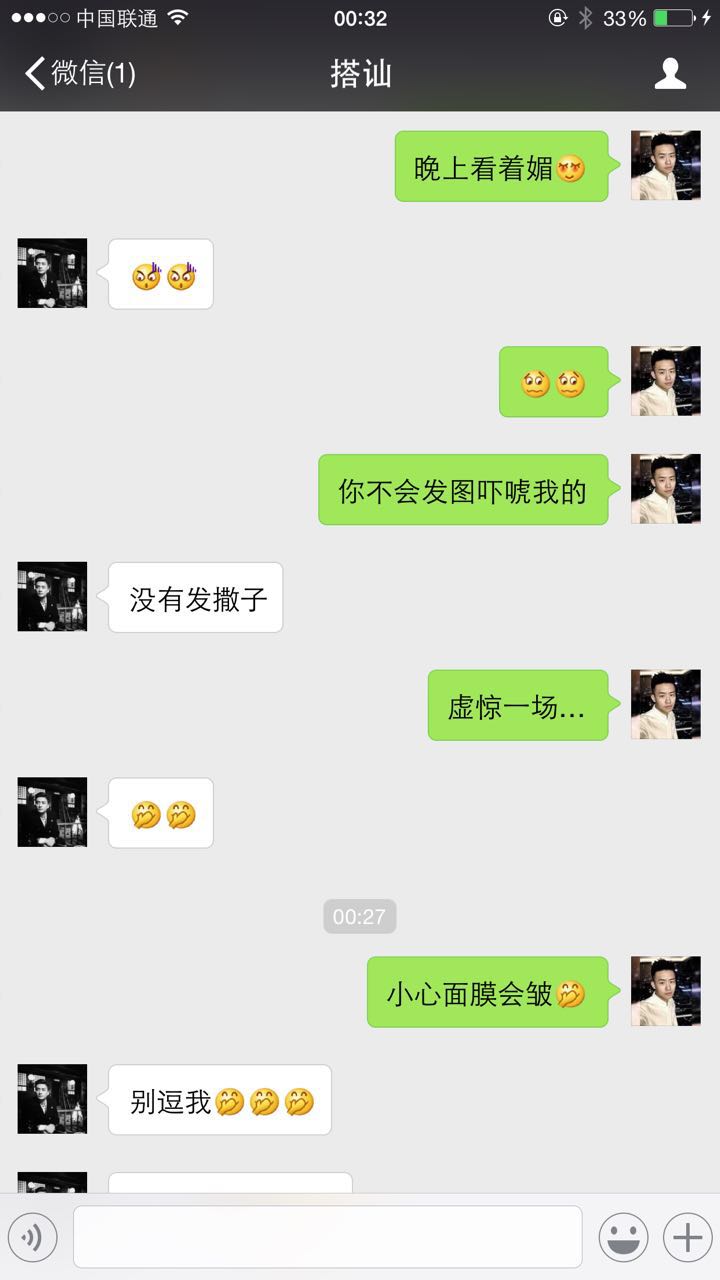
Task: Tap contact avatar beside 别逗我 message
Action: tap(52, 1099)
